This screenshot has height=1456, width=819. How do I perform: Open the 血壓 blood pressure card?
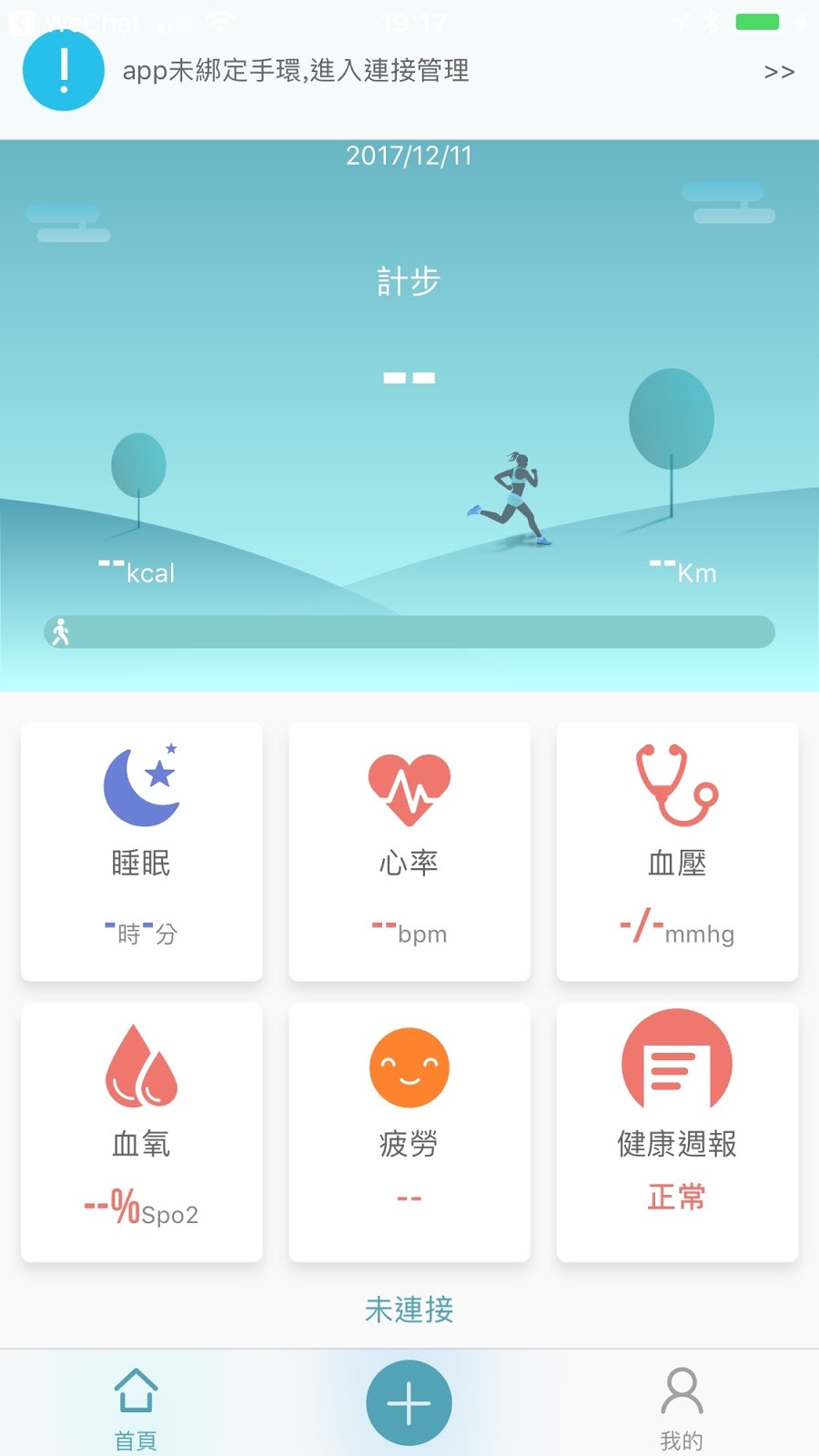(x=677, y=852)
